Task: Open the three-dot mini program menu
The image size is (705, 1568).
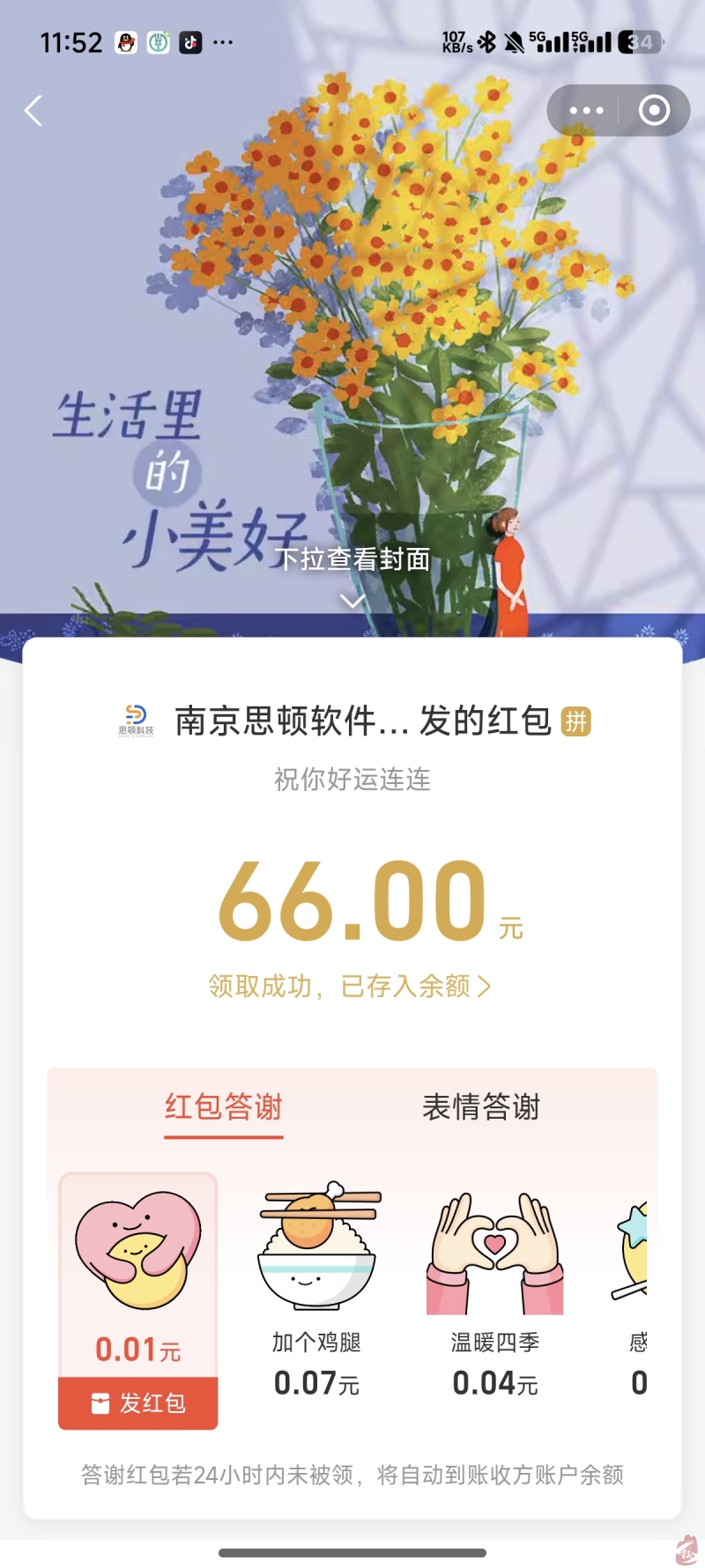Action: (x=586, y=111)
